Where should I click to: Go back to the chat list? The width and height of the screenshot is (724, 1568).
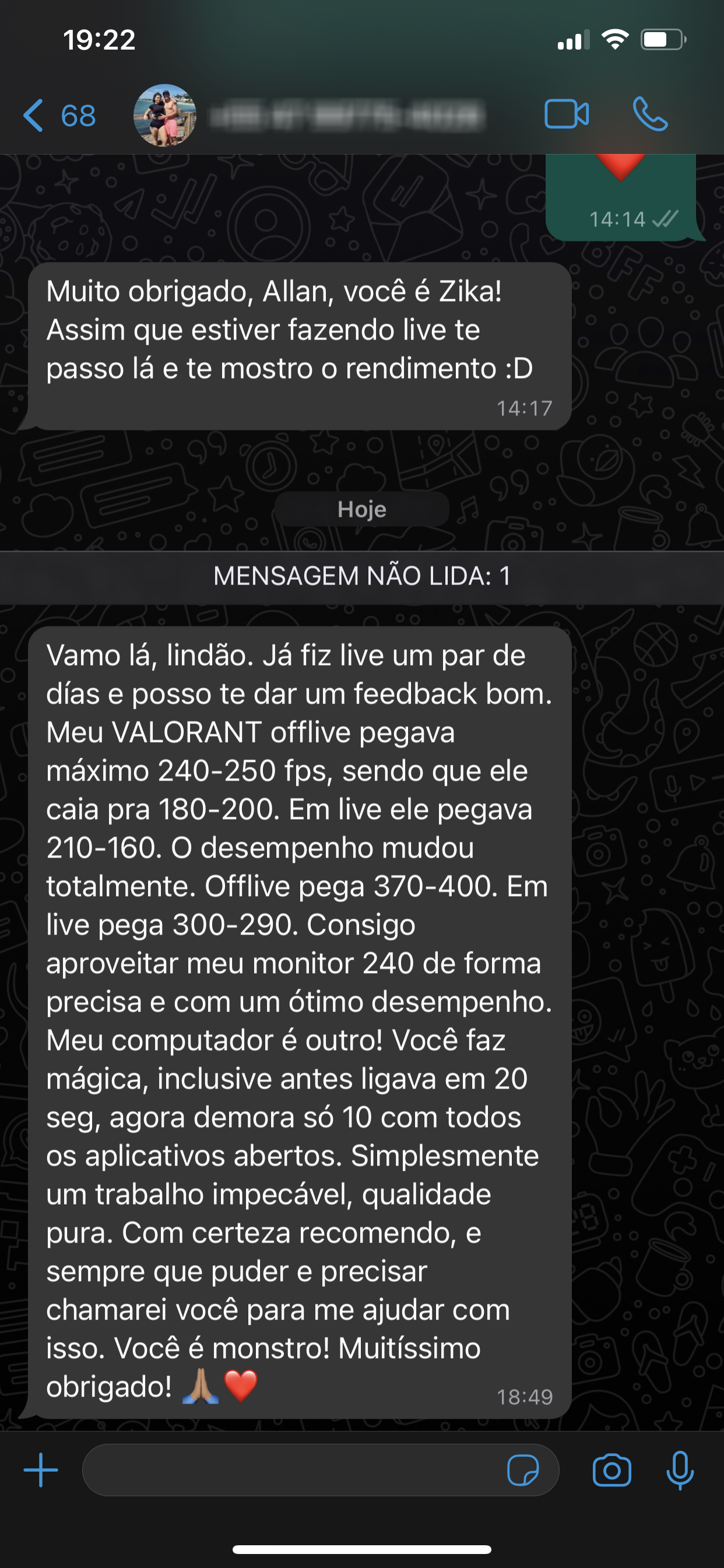tap(58, 115)
